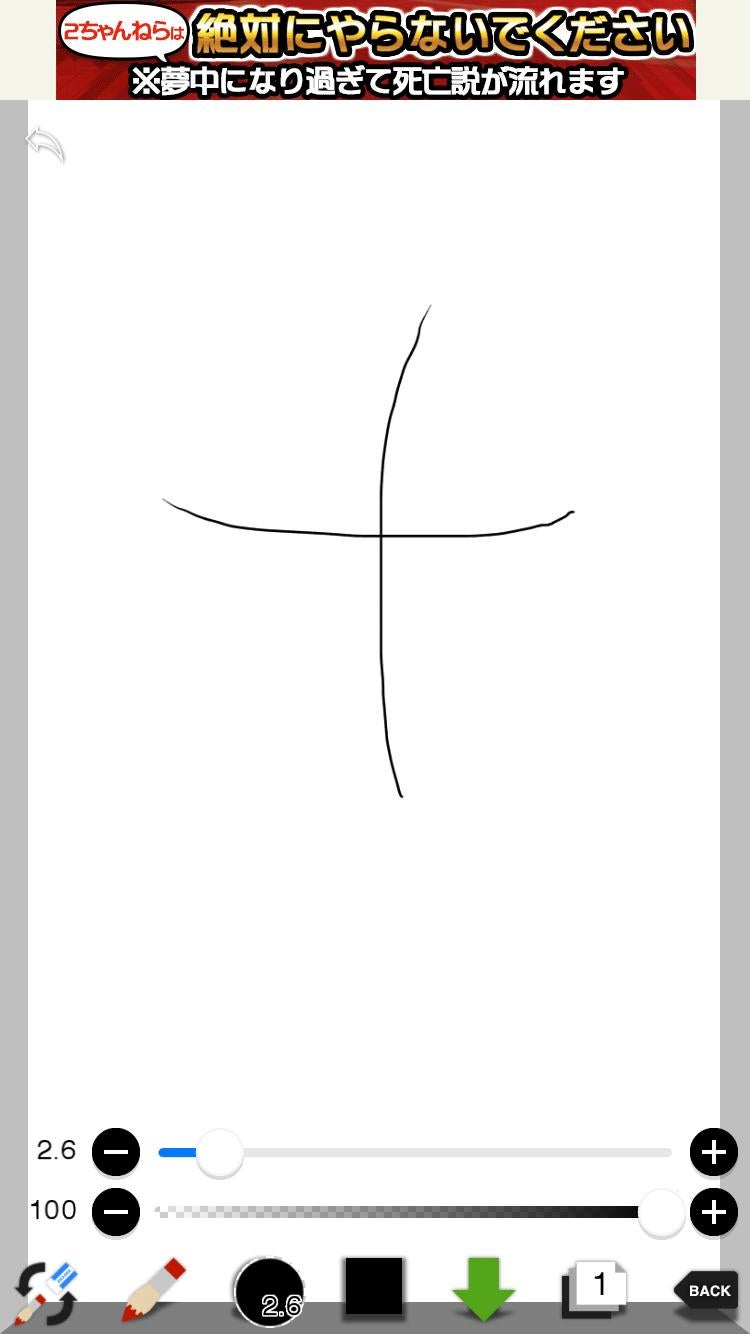Decrease brush size with minus button

pyautogui.click(x=116, y=1151)
